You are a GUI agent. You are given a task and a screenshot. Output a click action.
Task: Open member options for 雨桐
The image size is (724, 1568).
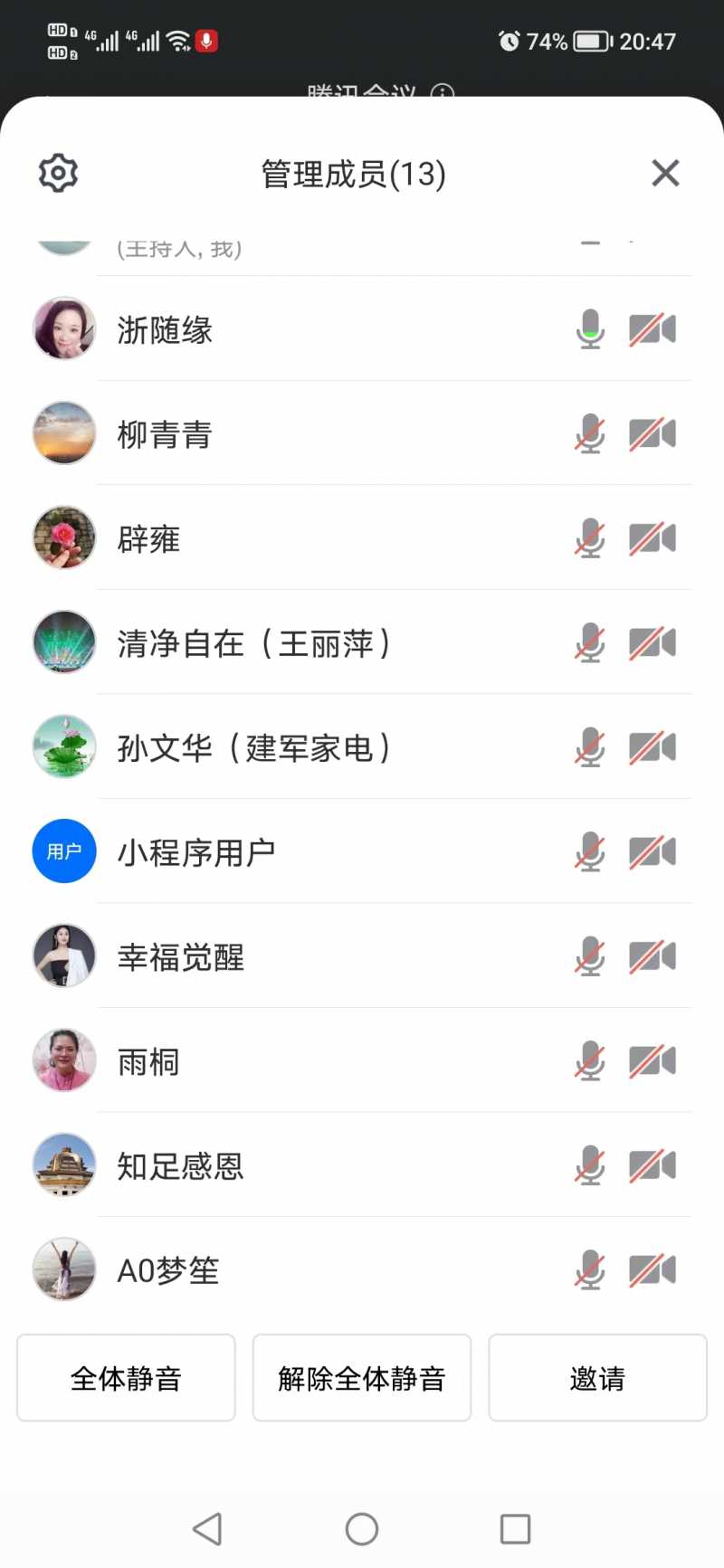149,1062
